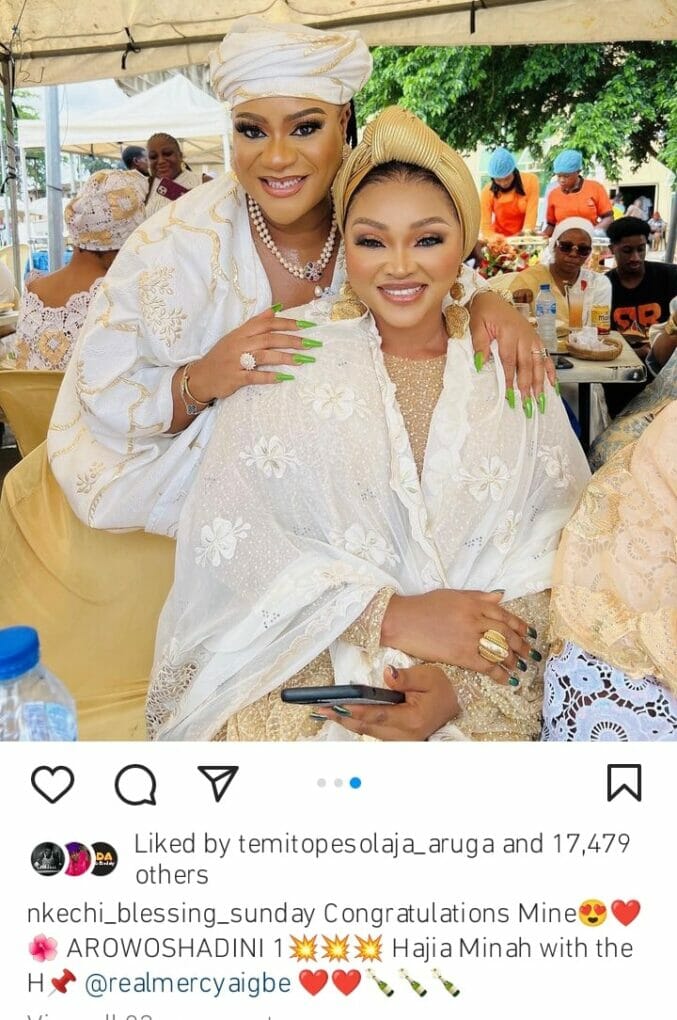Open temitopesolaja_aruga's profile from the likes line
This screenshot has width=677, height=1020.
366,844
